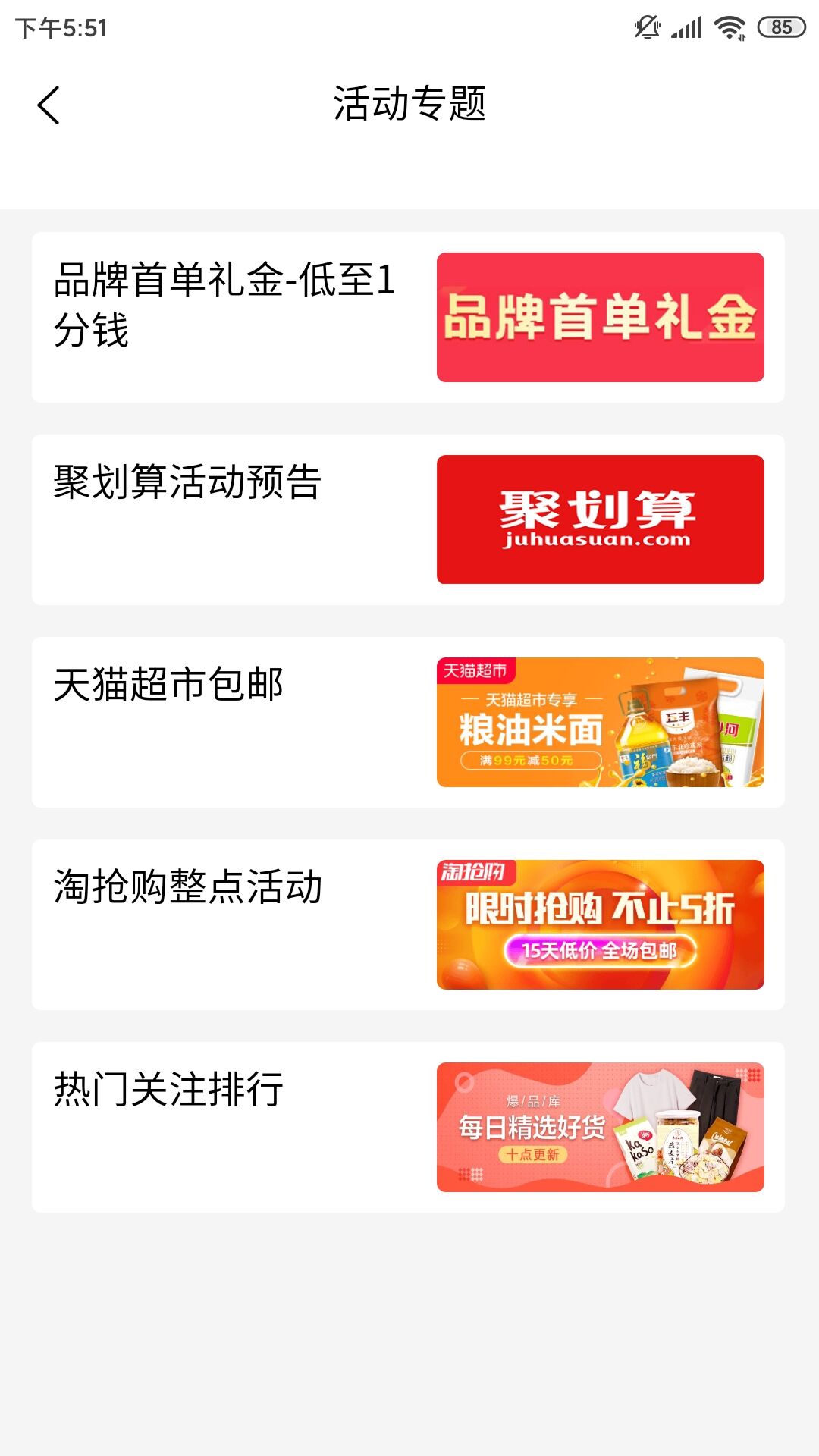Tap the 每日精选好货 banner image
The height and width of the screenshot is (1456, 819).
tap(601, 1128)
